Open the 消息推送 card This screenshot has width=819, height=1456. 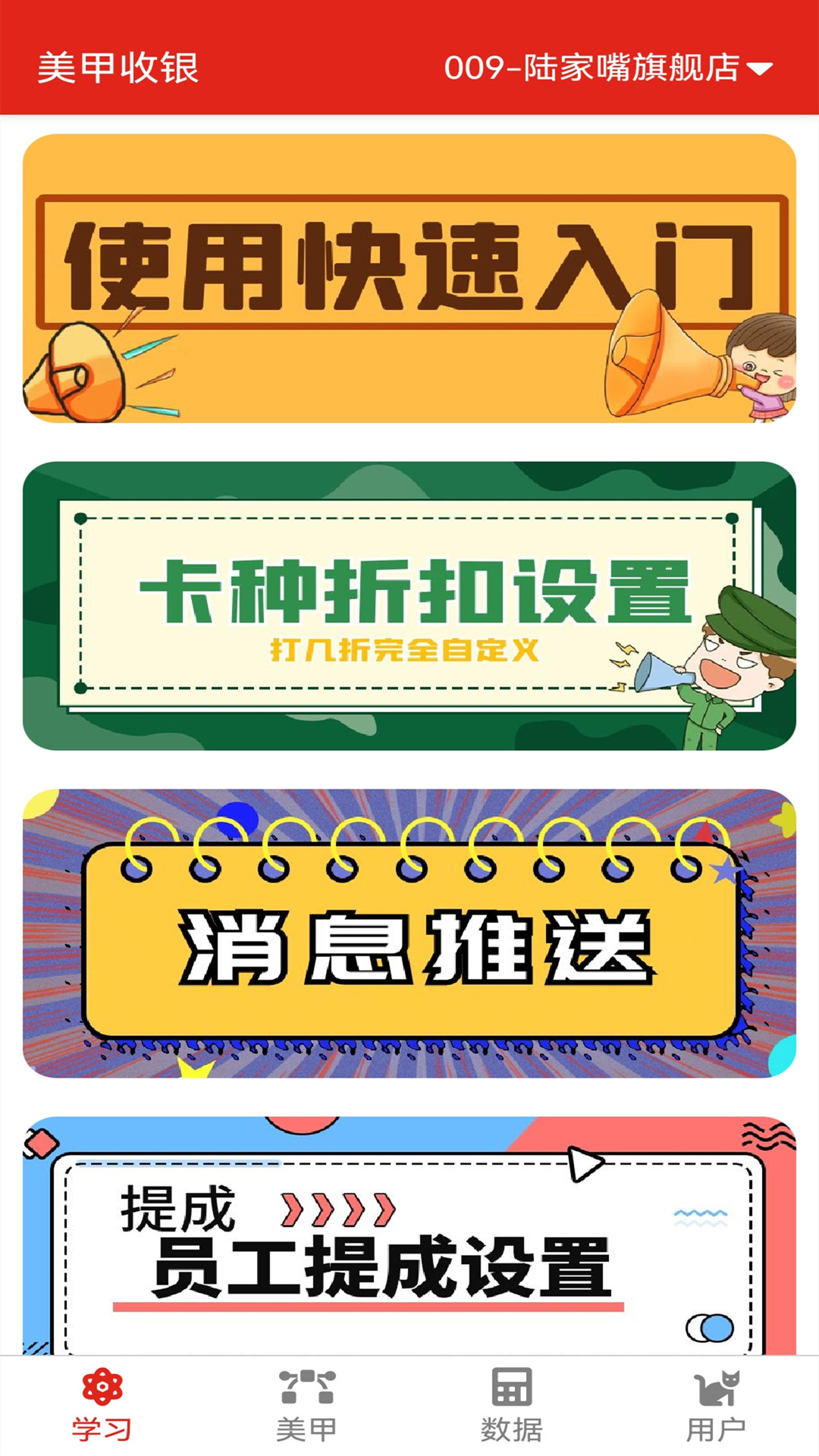coord(409,934)
